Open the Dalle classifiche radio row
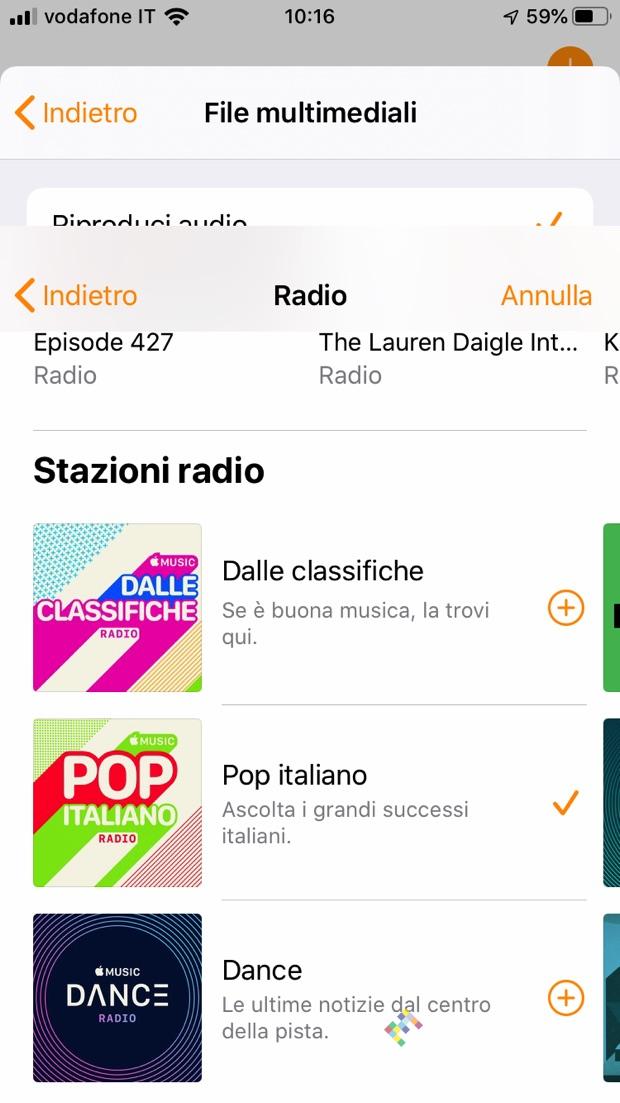Image resolution: width=620 pixels, height=1103 pixels. point(360,606)
